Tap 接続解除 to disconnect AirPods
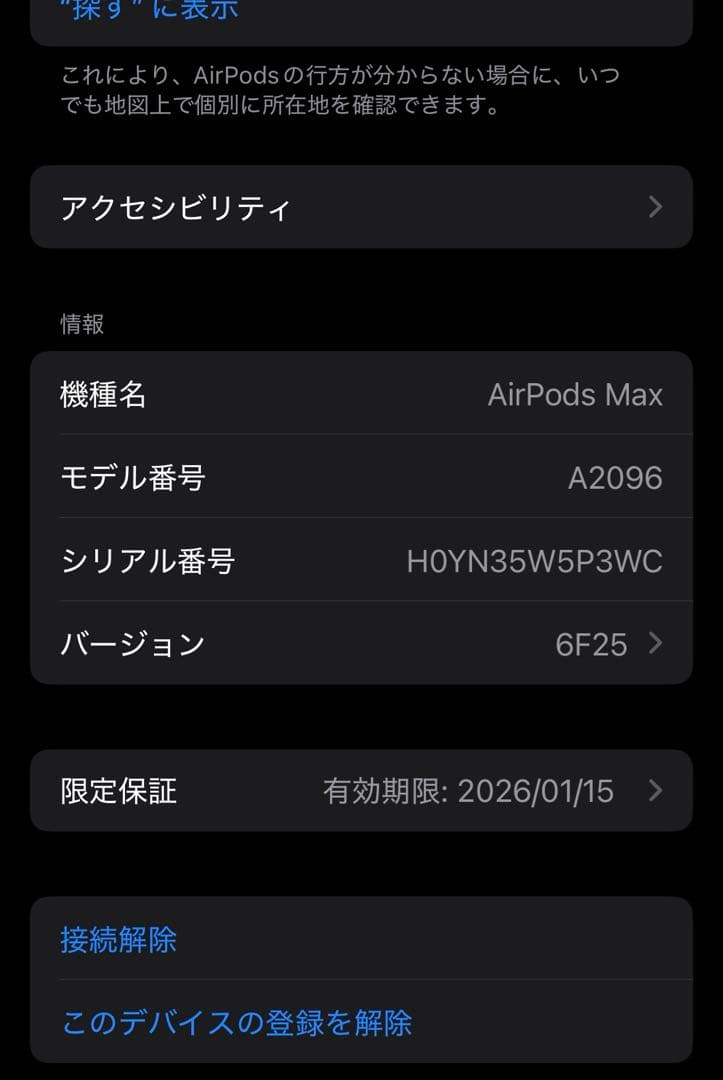Screen dimensions: 723x1080 (118, 940)
